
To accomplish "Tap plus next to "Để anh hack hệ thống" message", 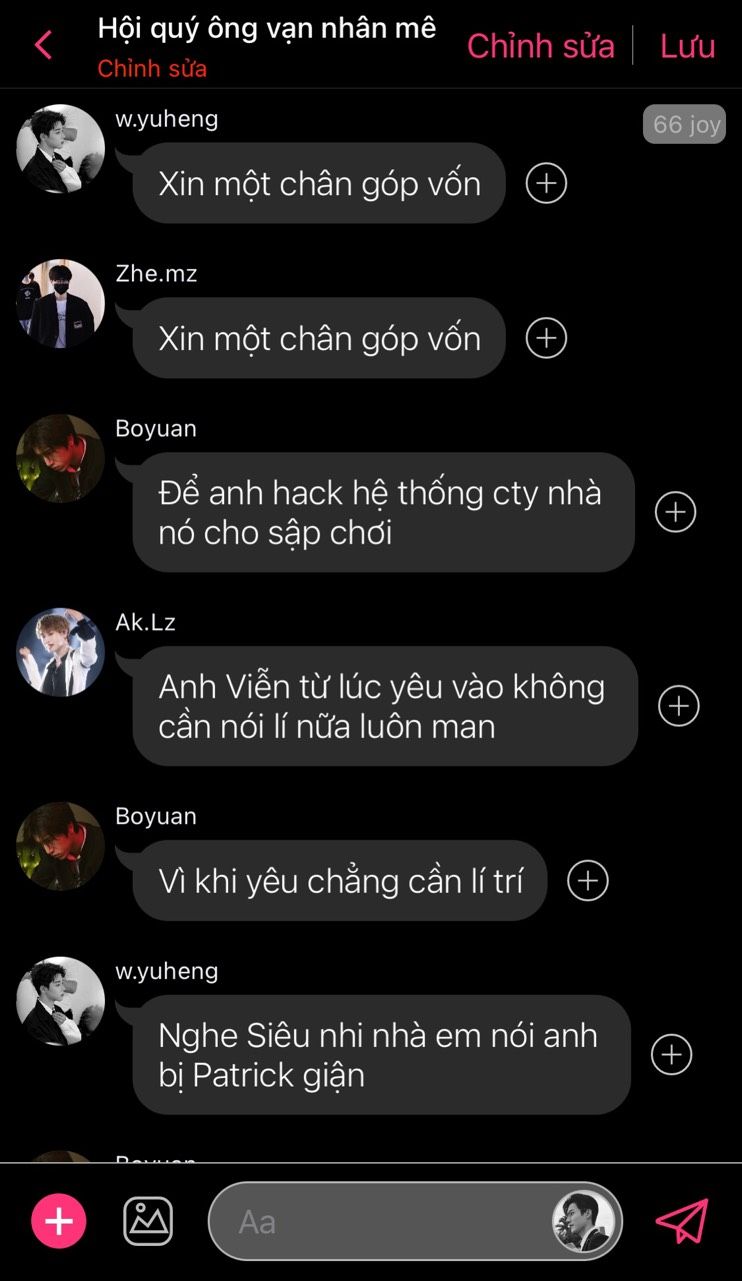I will [x=675, y=512].
